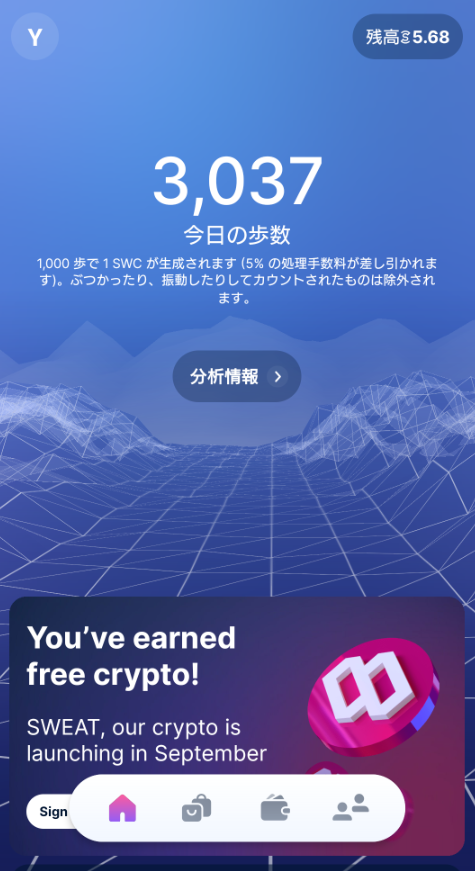Viewport: 475px width, 871px height.
Task: Switch to the home tab
Action: click(x=122, y=808)
